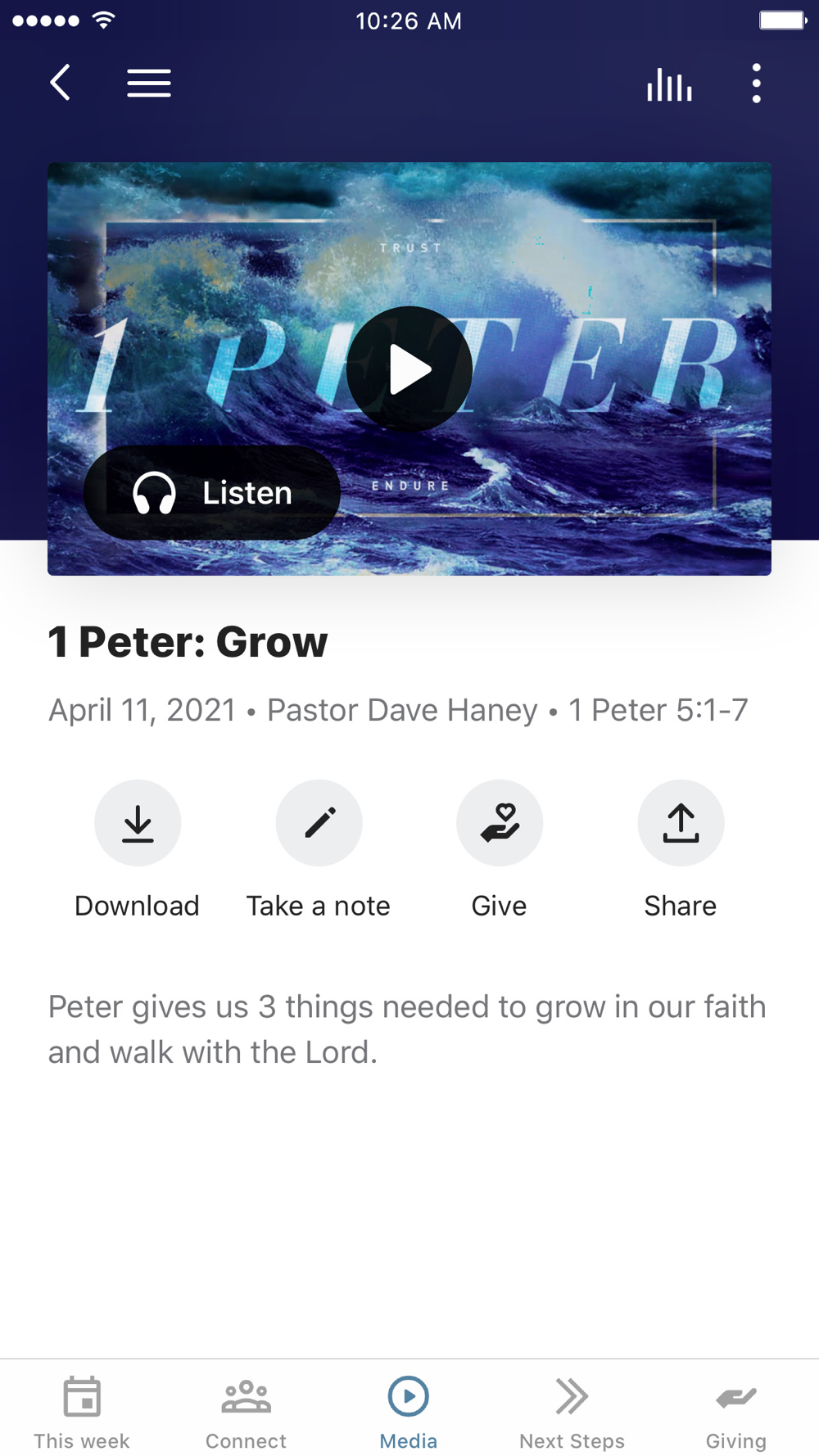Open the Giving tab
Image resolution: width=819 pixels, height=1456 pixels.
[x=735, y=1412]
